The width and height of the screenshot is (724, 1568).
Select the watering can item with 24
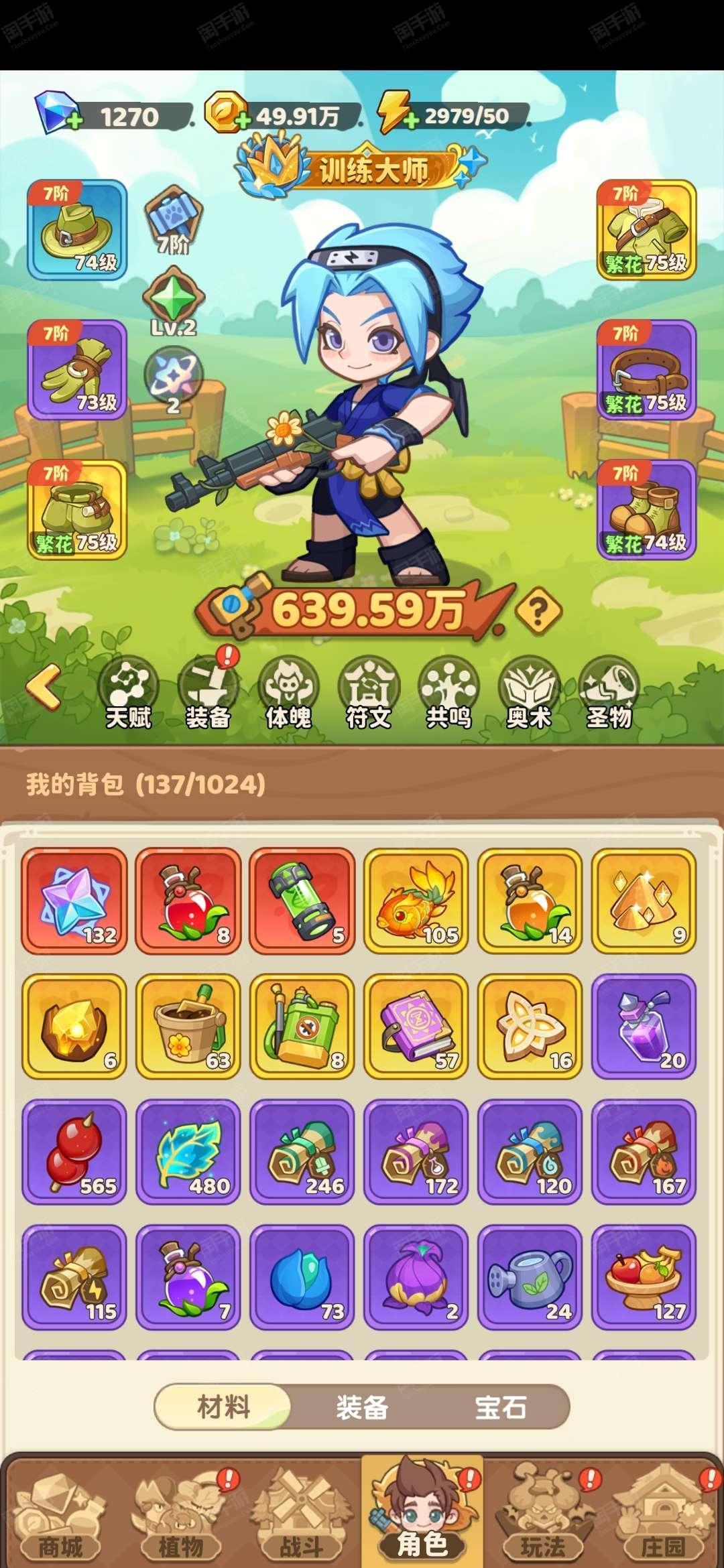tap(530, 1277)
